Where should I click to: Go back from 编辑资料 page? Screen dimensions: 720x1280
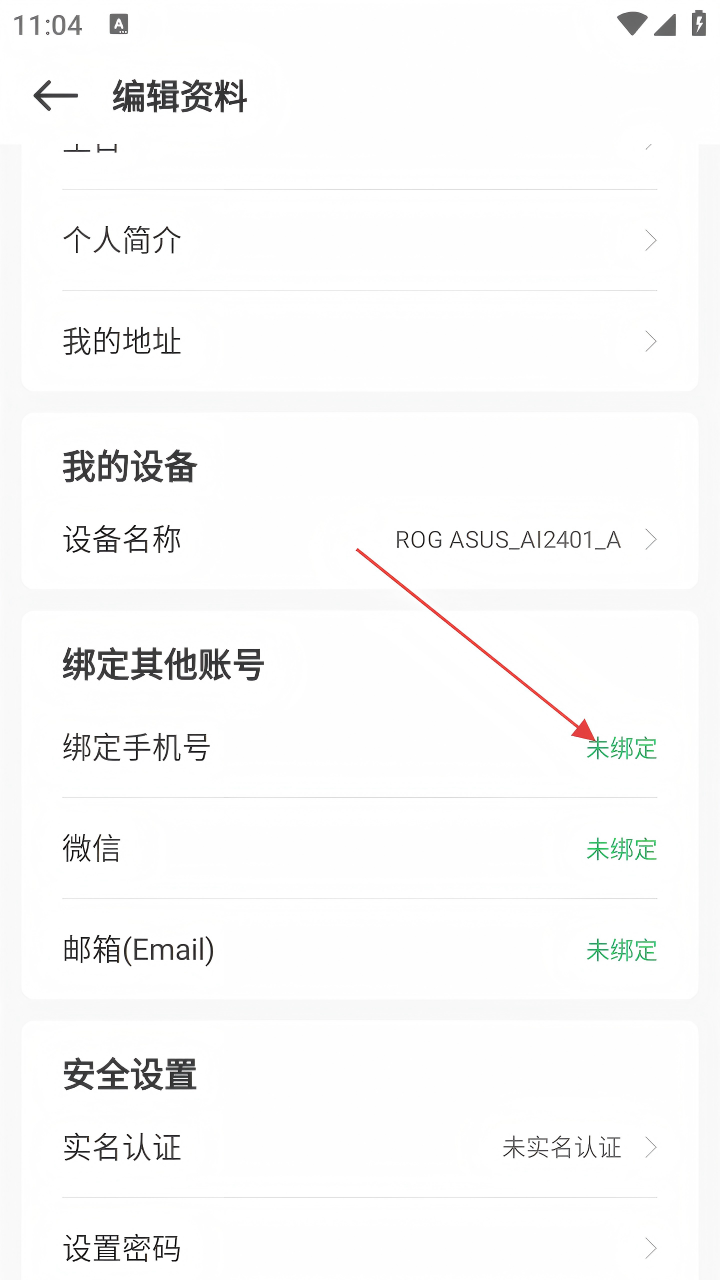click(55, 96)
